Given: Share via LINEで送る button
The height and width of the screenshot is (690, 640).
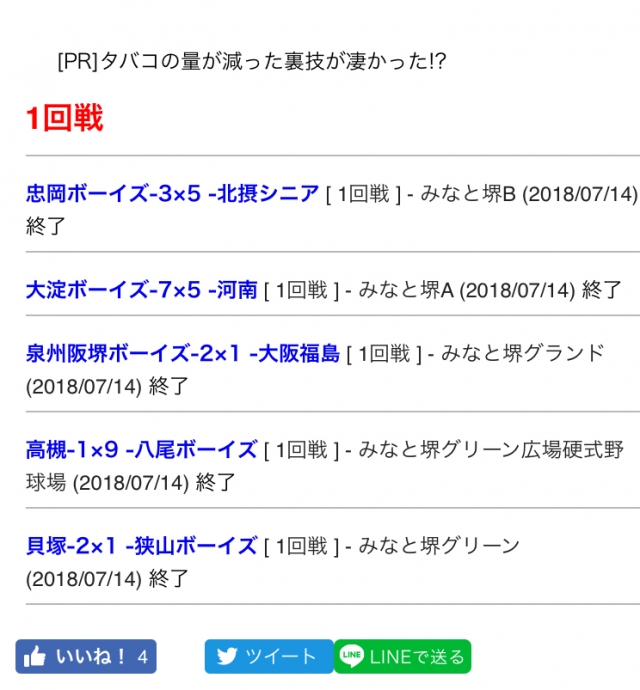Looking at the screenshot, I should 402,657.
